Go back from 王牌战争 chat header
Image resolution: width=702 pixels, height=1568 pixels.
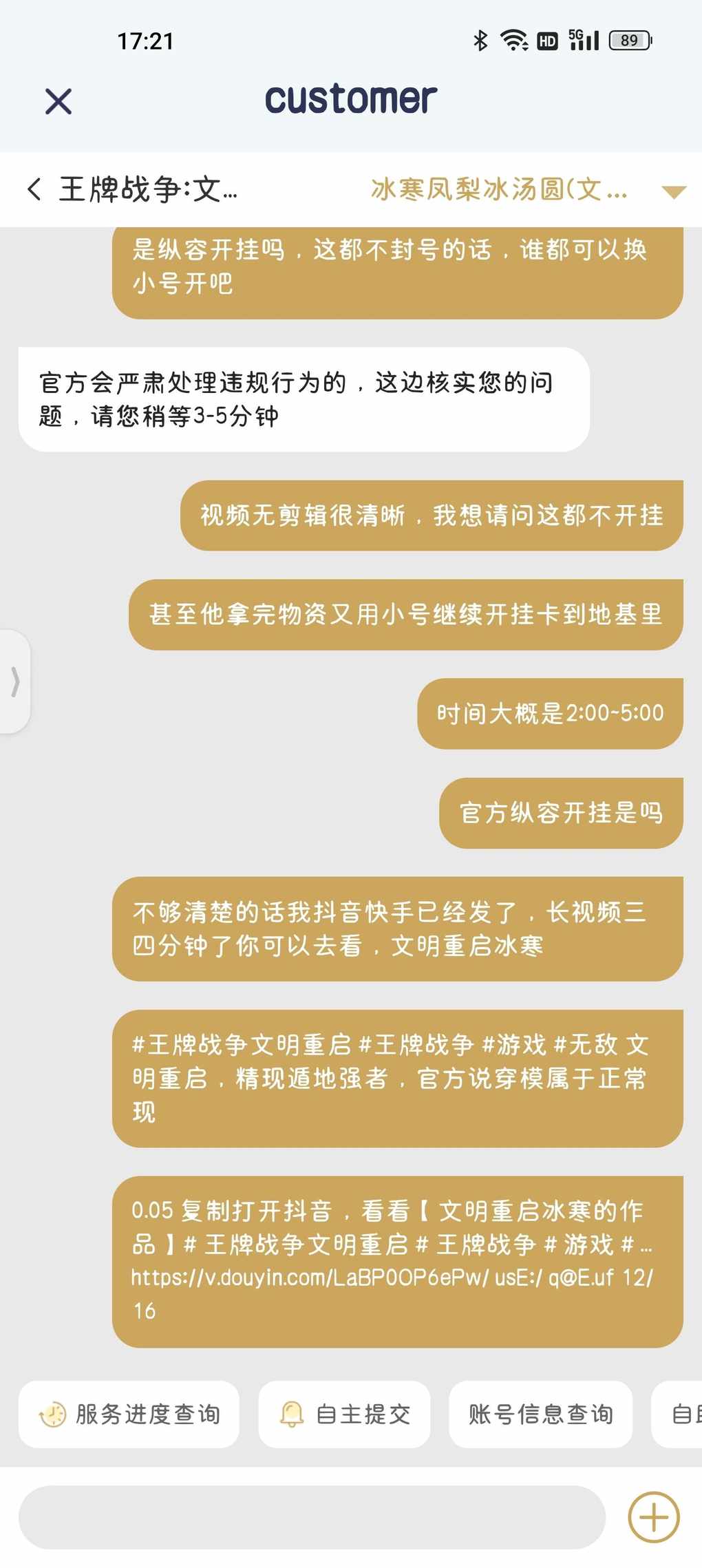point(34,189)
